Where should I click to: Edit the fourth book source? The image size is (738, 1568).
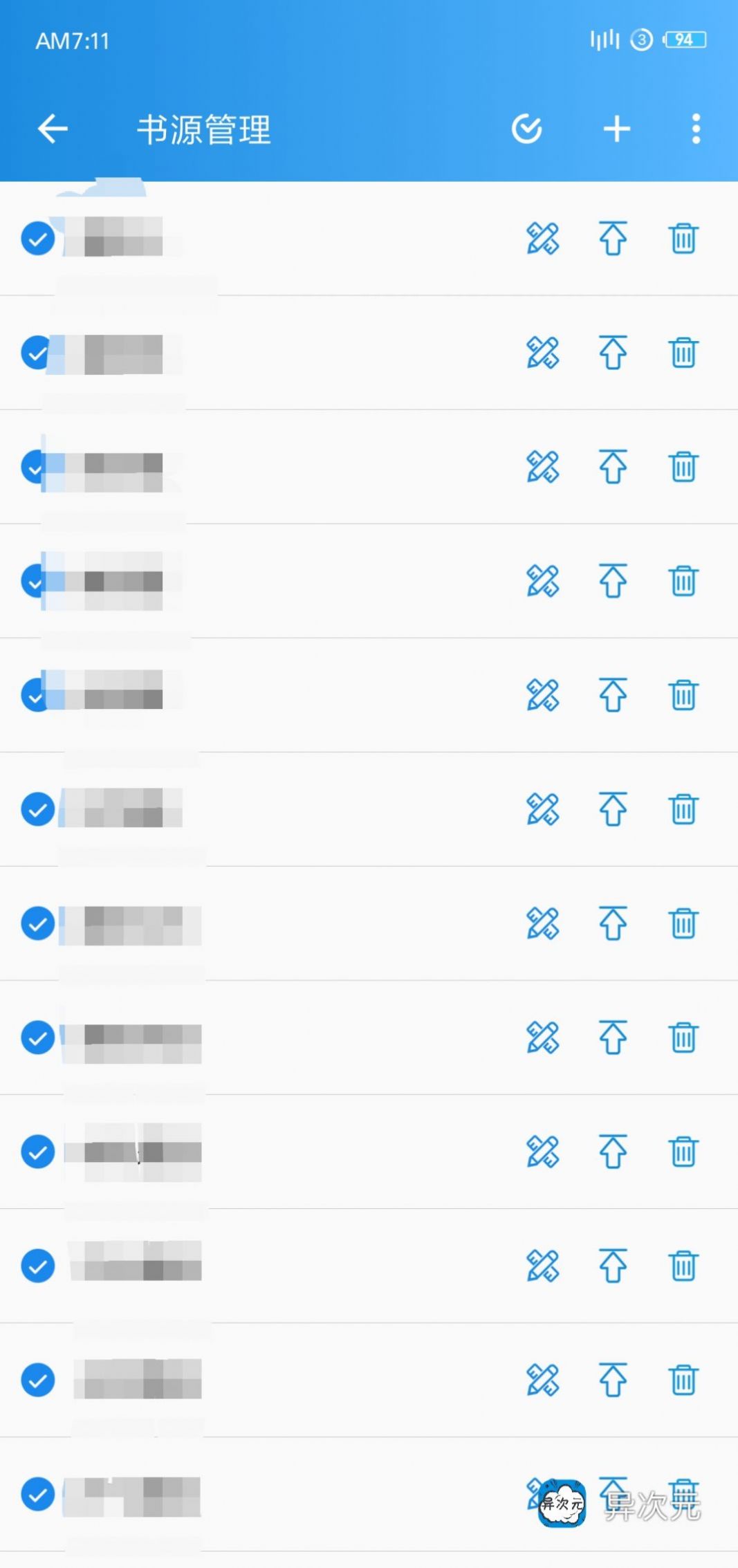[x=543, y=581]
